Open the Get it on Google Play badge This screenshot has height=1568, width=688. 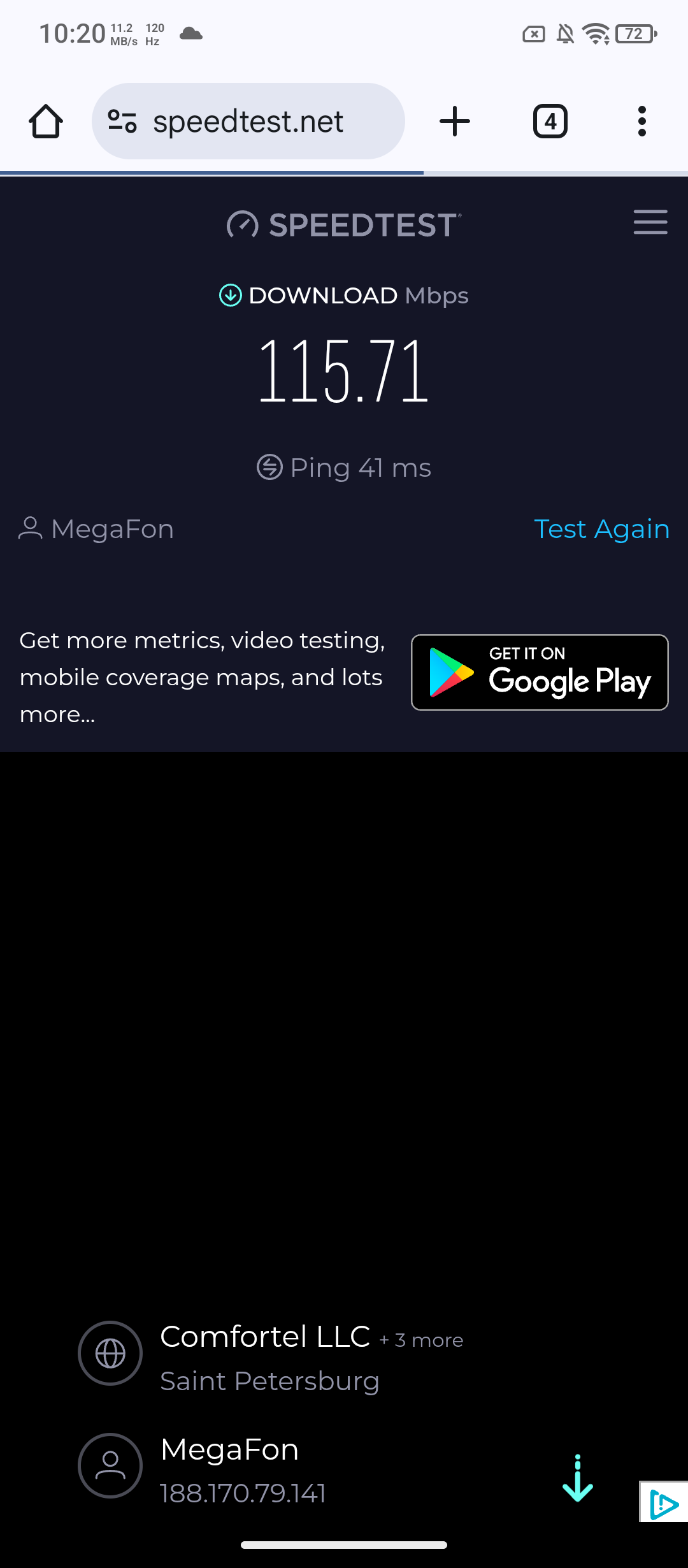click(x=540, y=672)
